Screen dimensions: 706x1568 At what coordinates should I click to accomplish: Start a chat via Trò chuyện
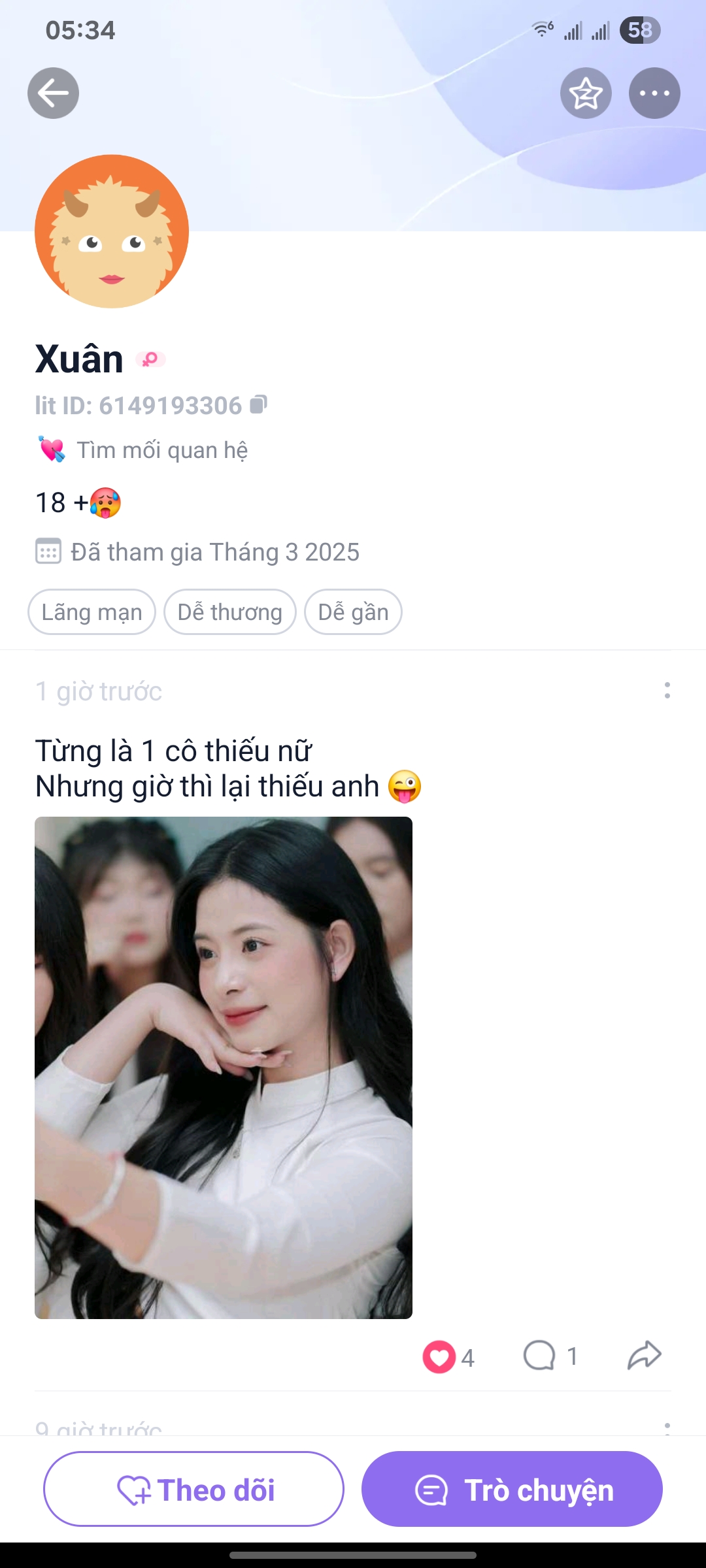click(512, 1489)
